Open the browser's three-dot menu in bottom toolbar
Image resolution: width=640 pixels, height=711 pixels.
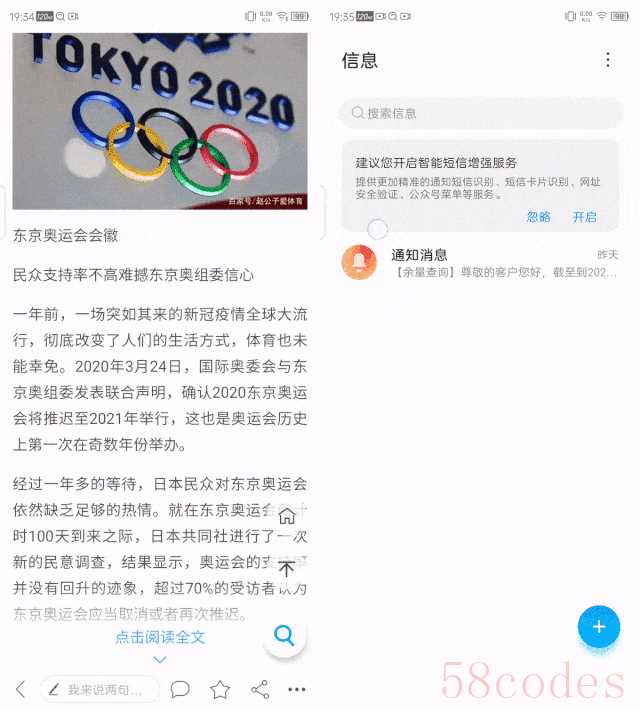(297, 689)
